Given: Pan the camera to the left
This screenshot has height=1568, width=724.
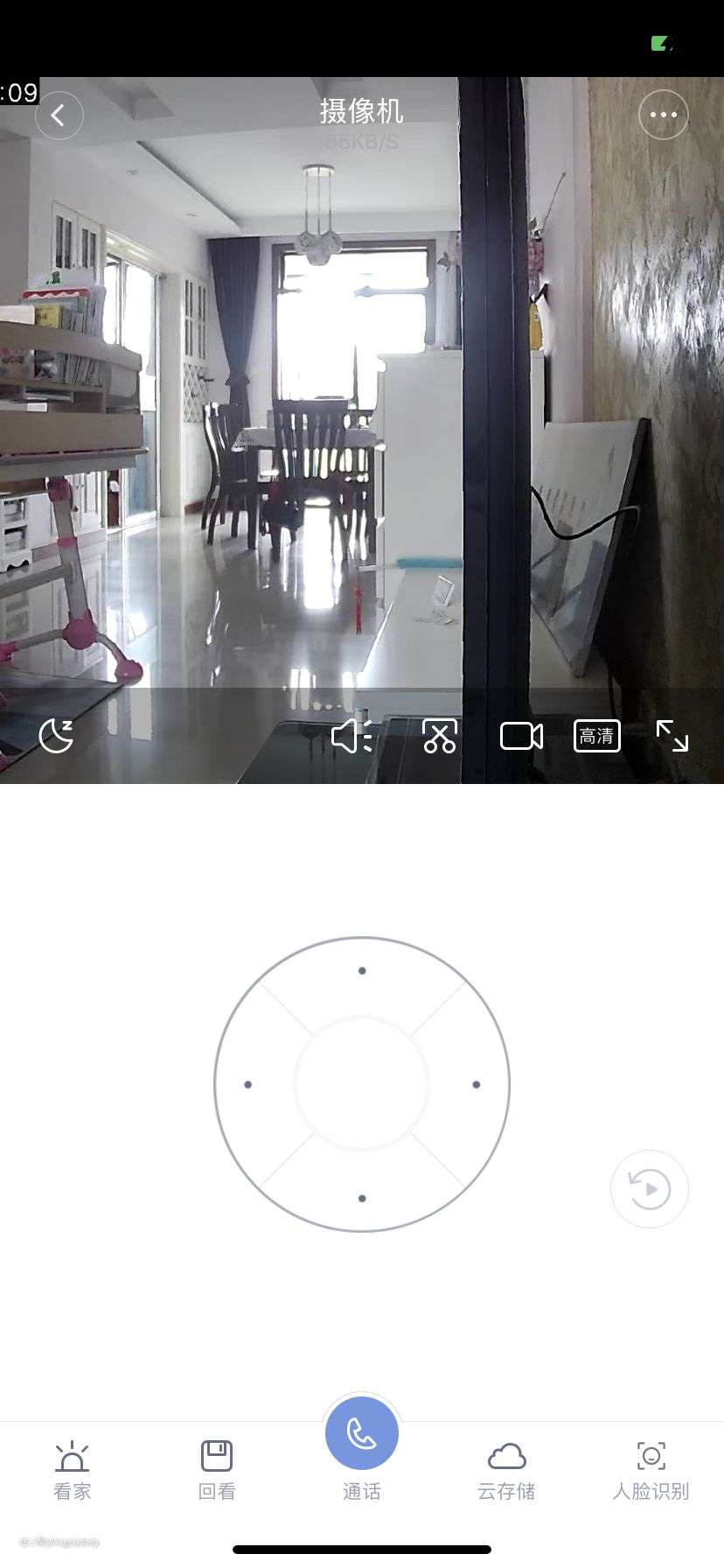Looking at the screenshot, I should [248, 1084].
